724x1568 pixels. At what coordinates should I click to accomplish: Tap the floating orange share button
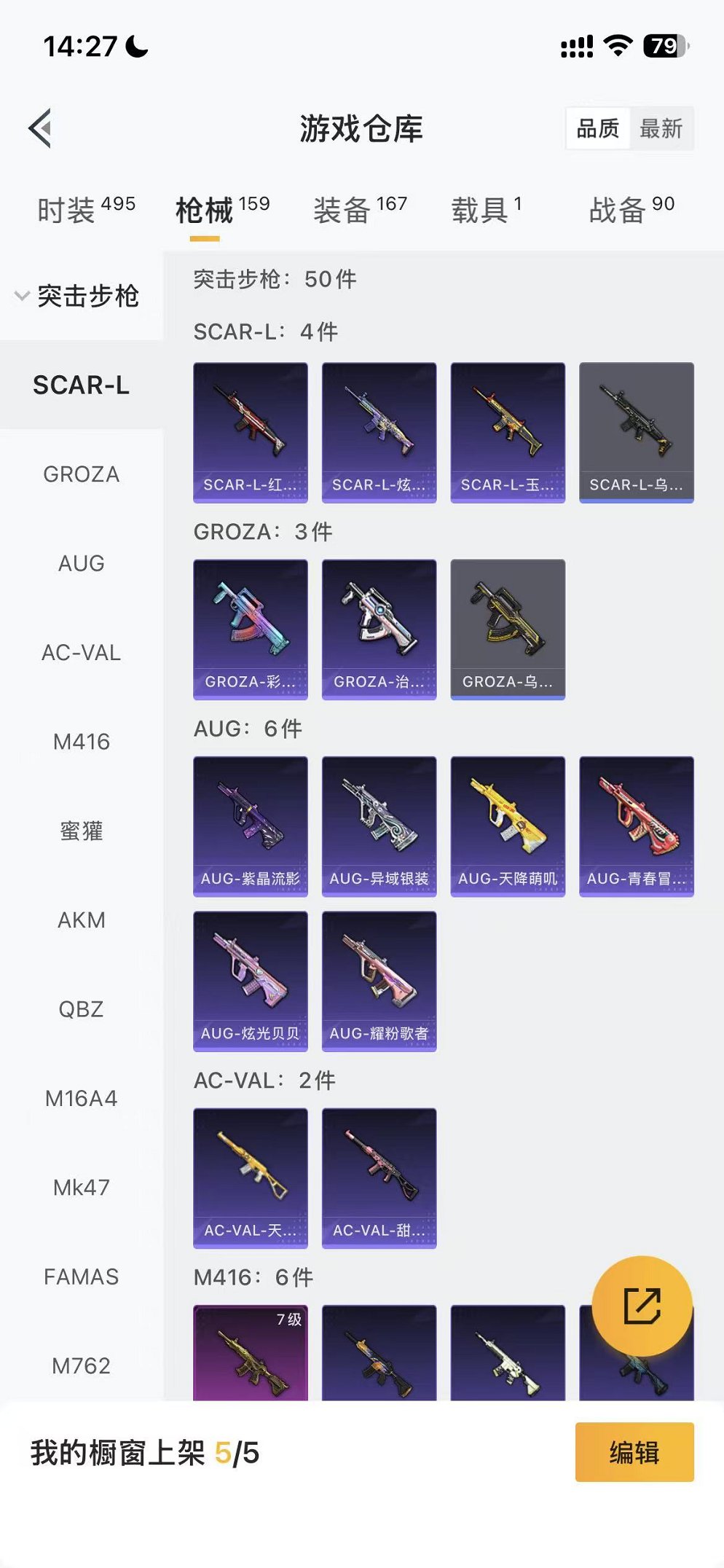[x=642, y=1306]
